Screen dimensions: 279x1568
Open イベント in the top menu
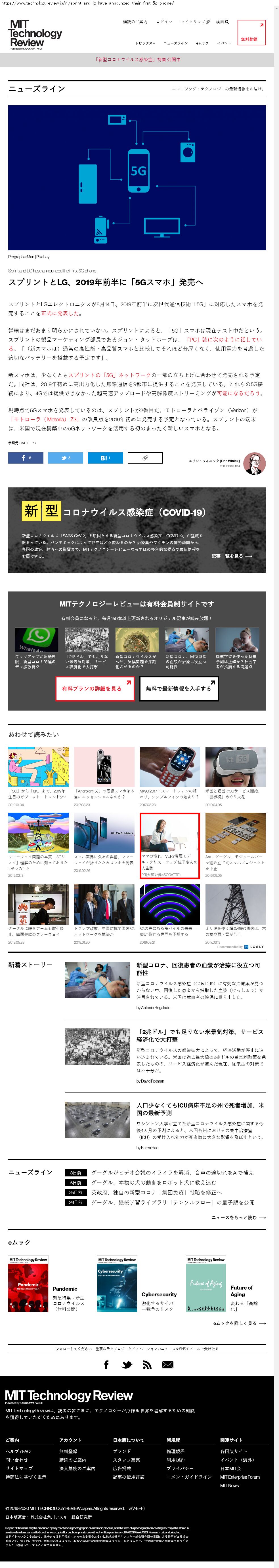click(x=224, y=43)
